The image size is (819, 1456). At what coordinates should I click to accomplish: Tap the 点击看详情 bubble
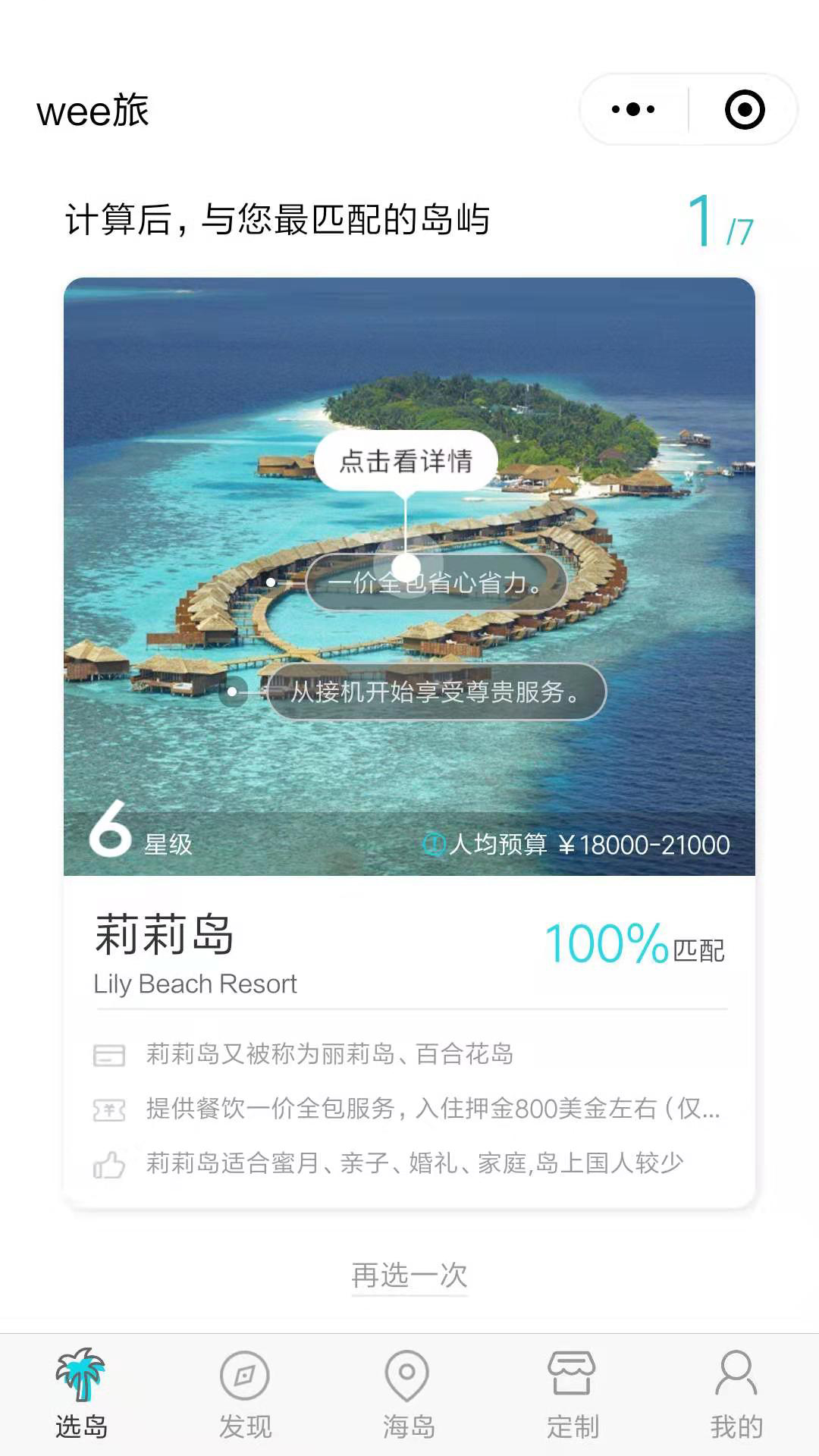(406, 460)
